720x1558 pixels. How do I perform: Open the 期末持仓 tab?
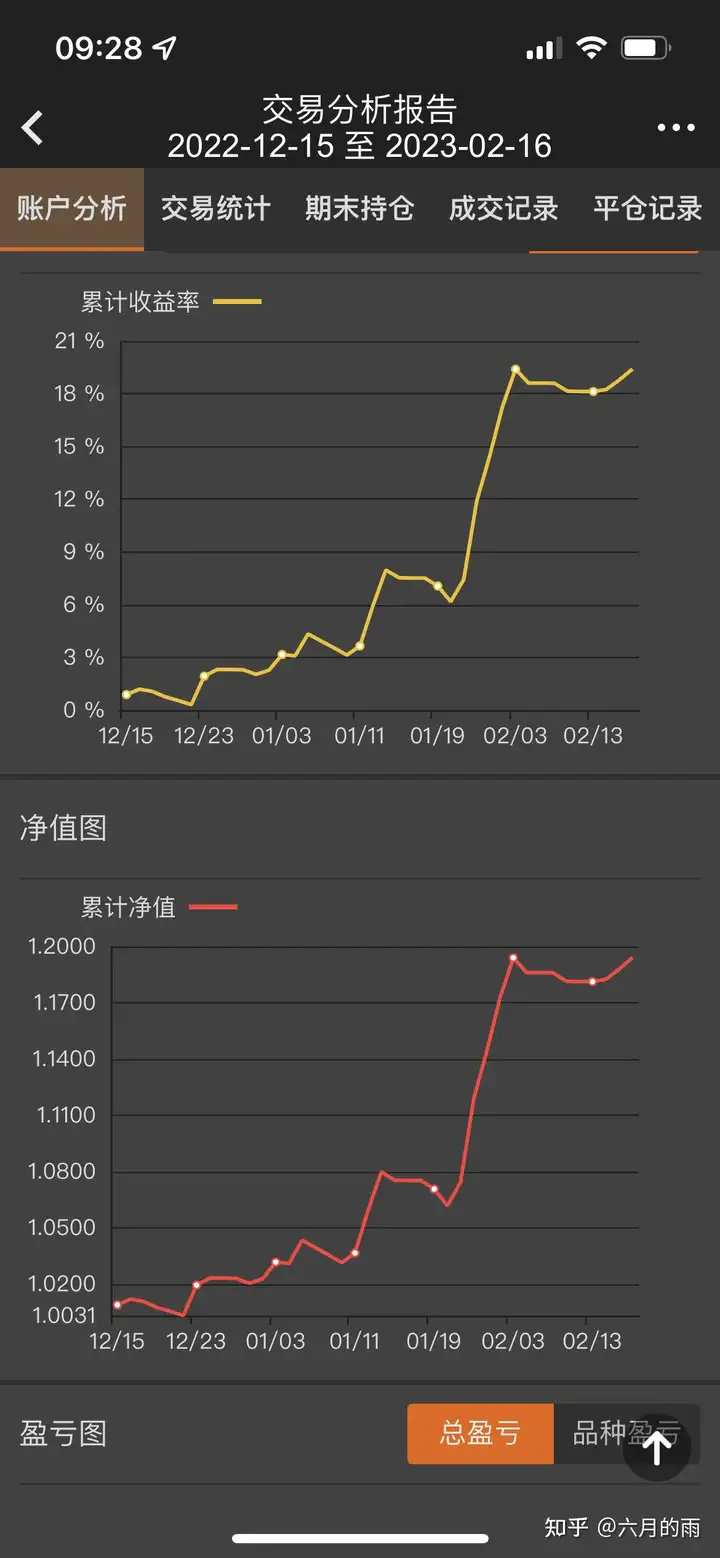(x=359, y=208)
